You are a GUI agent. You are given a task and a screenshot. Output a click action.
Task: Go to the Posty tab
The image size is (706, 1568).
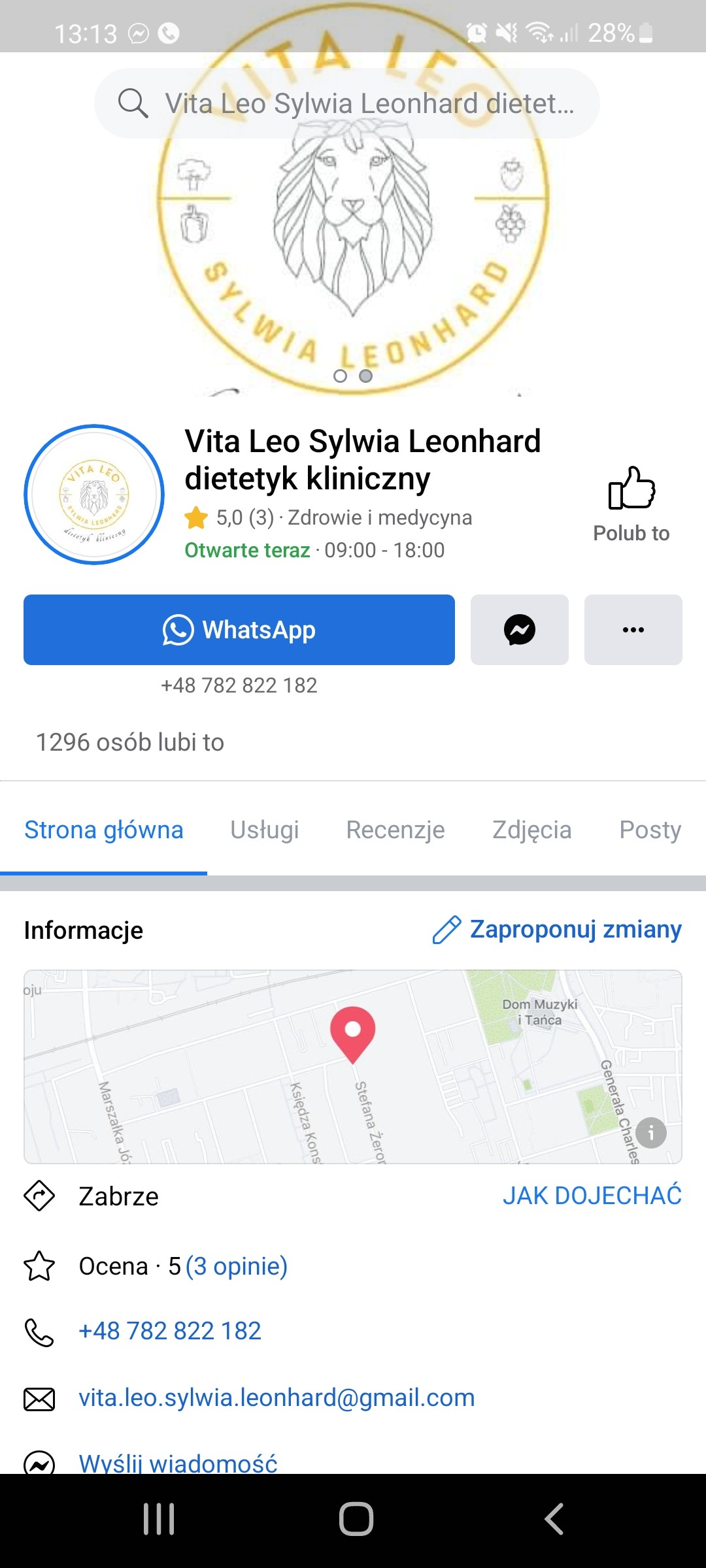coord(650,830)
